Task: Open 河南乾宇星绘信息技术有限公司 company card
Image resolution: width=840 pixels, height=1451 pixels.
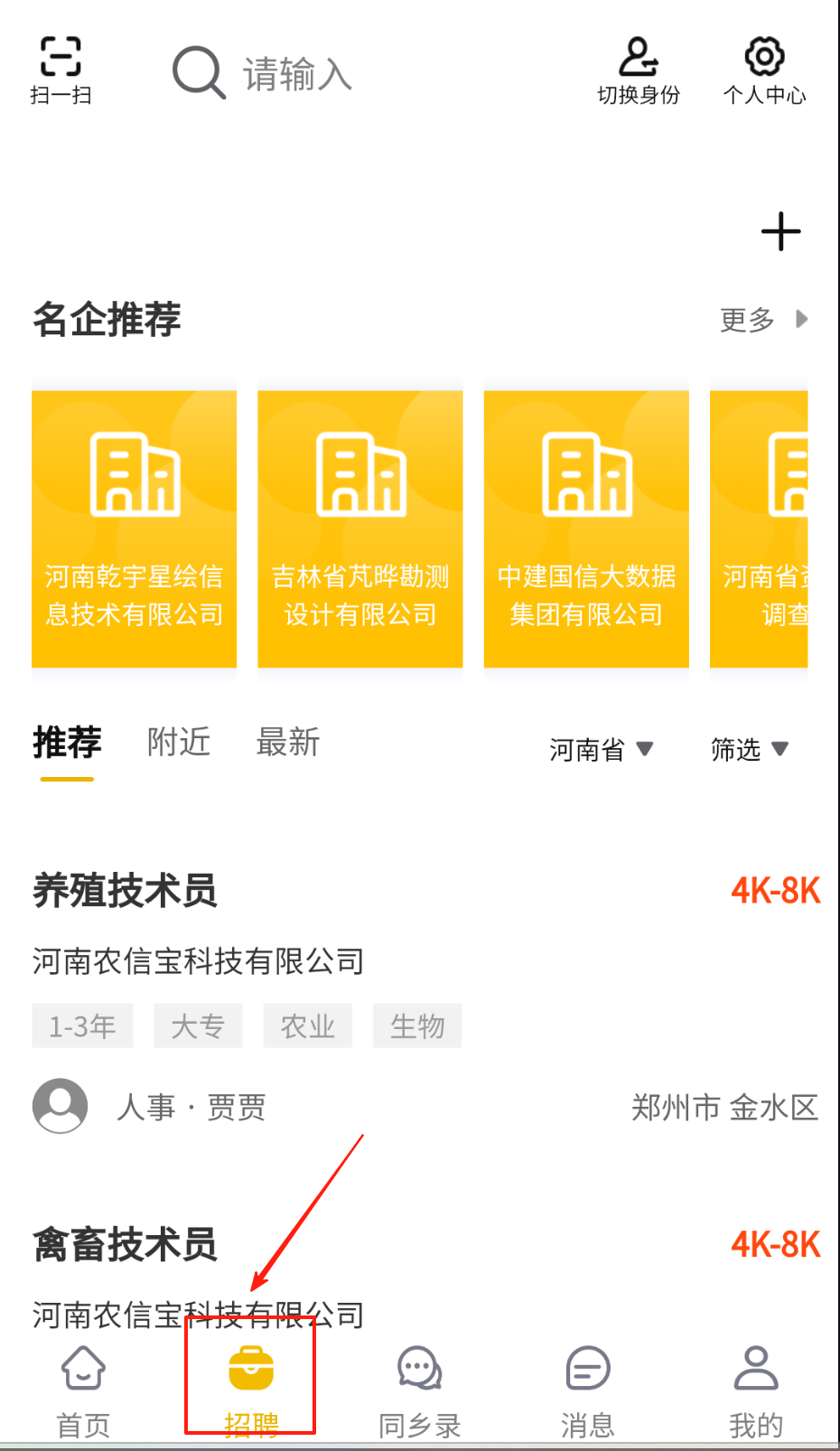Action: [x=135, y=529]
